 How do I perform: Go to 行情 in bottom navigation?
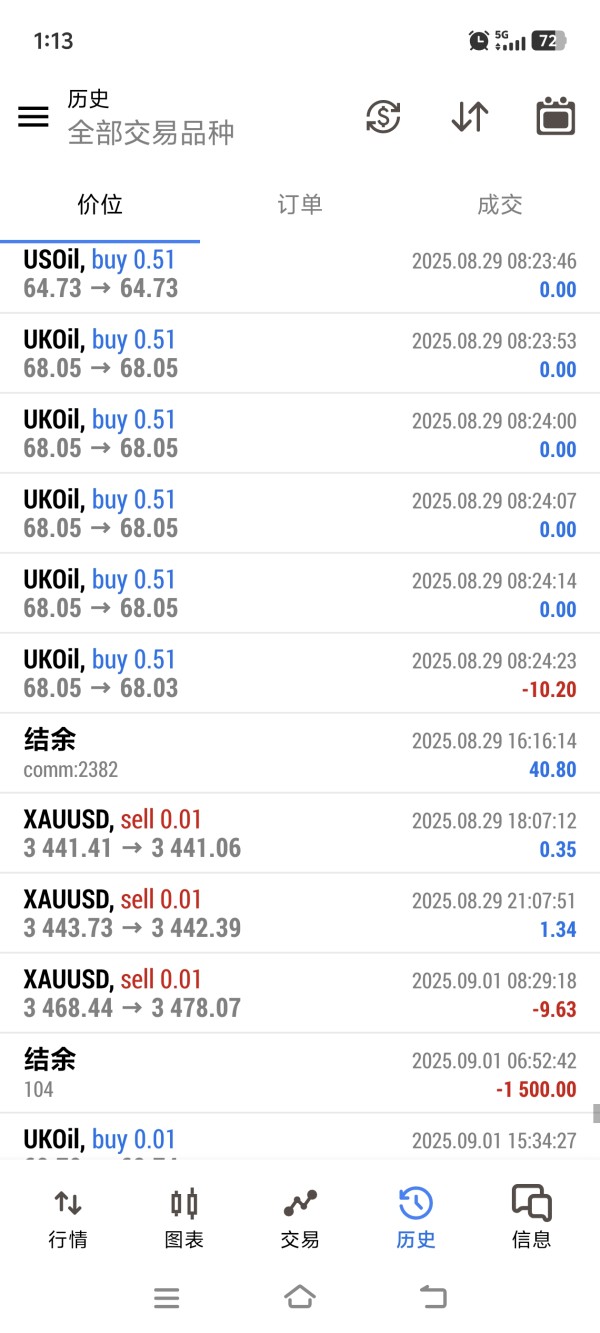tap(68, 1219)
